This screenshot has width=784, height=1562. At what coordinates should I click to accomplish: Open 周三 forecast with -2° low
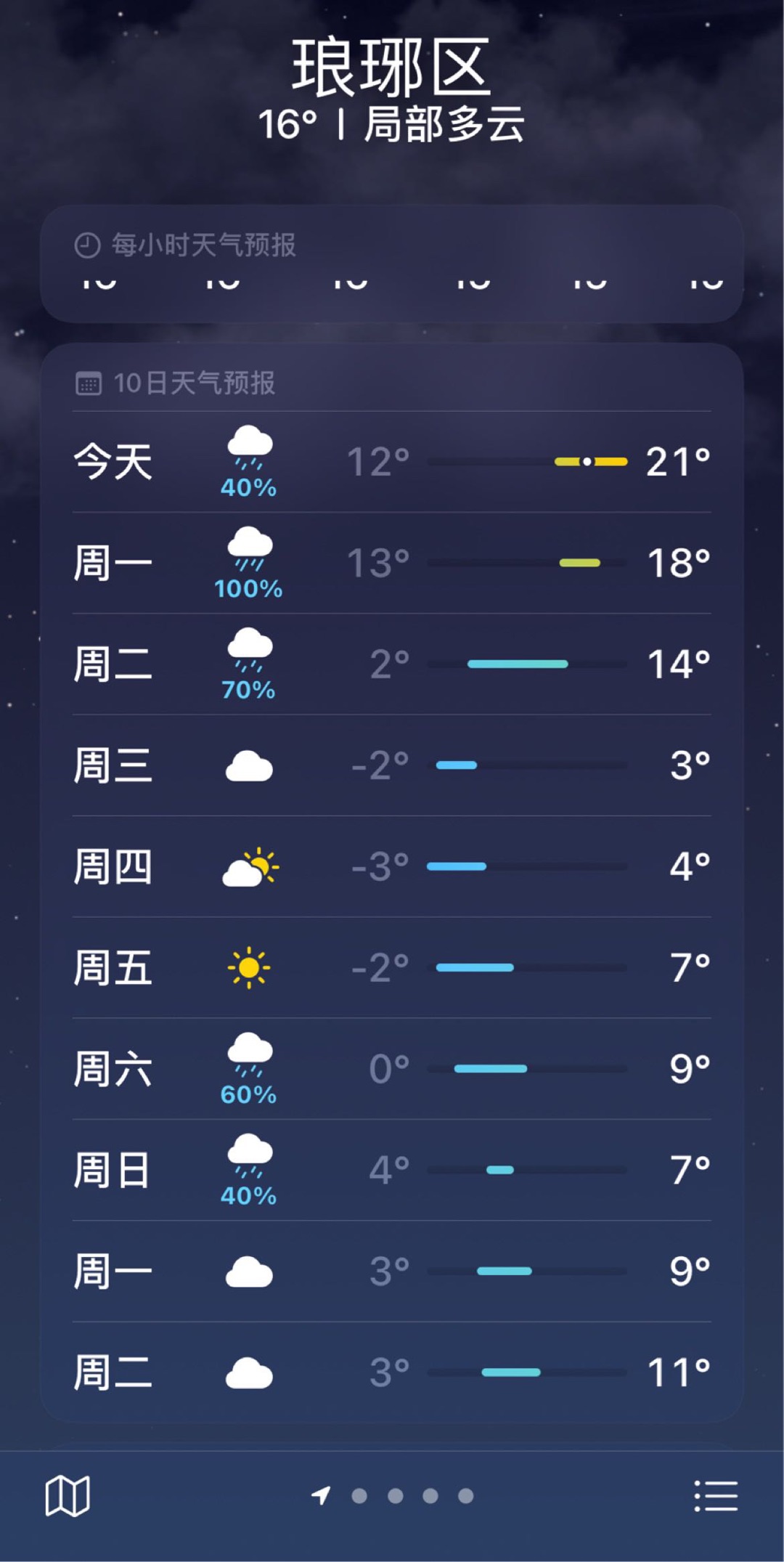click(392, 765)
